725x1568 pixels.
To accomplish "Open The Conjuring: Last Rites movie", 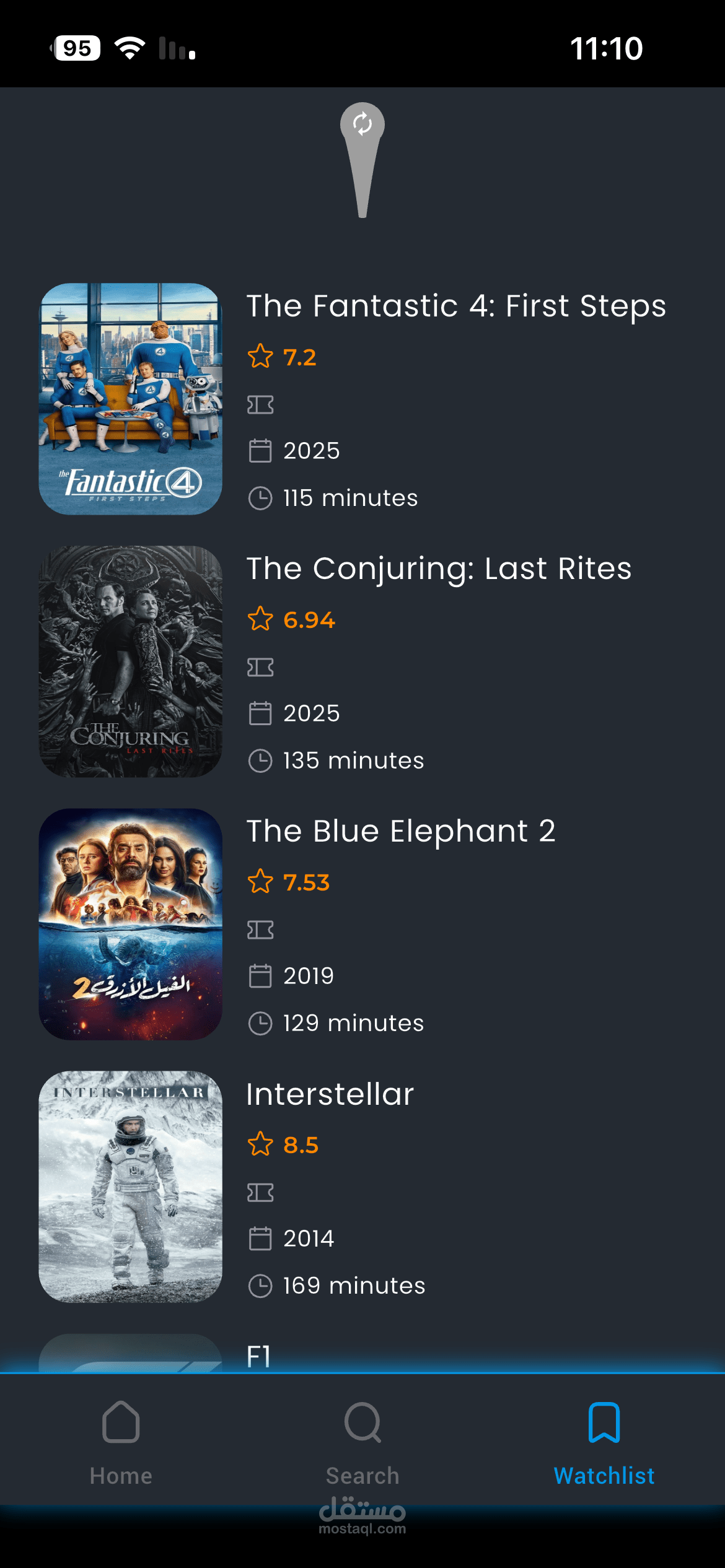I will [x=439, y=568].
